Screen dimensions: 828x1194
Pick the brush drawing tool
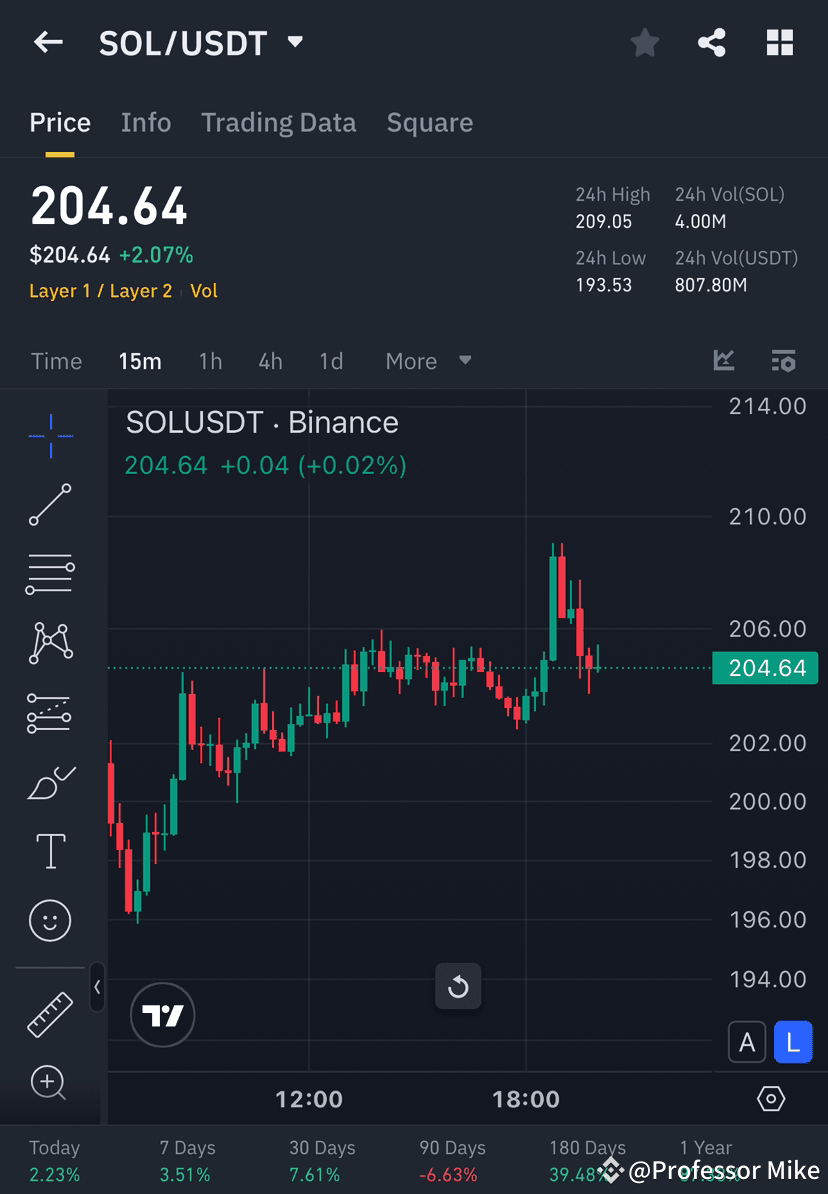click(50, 782)
